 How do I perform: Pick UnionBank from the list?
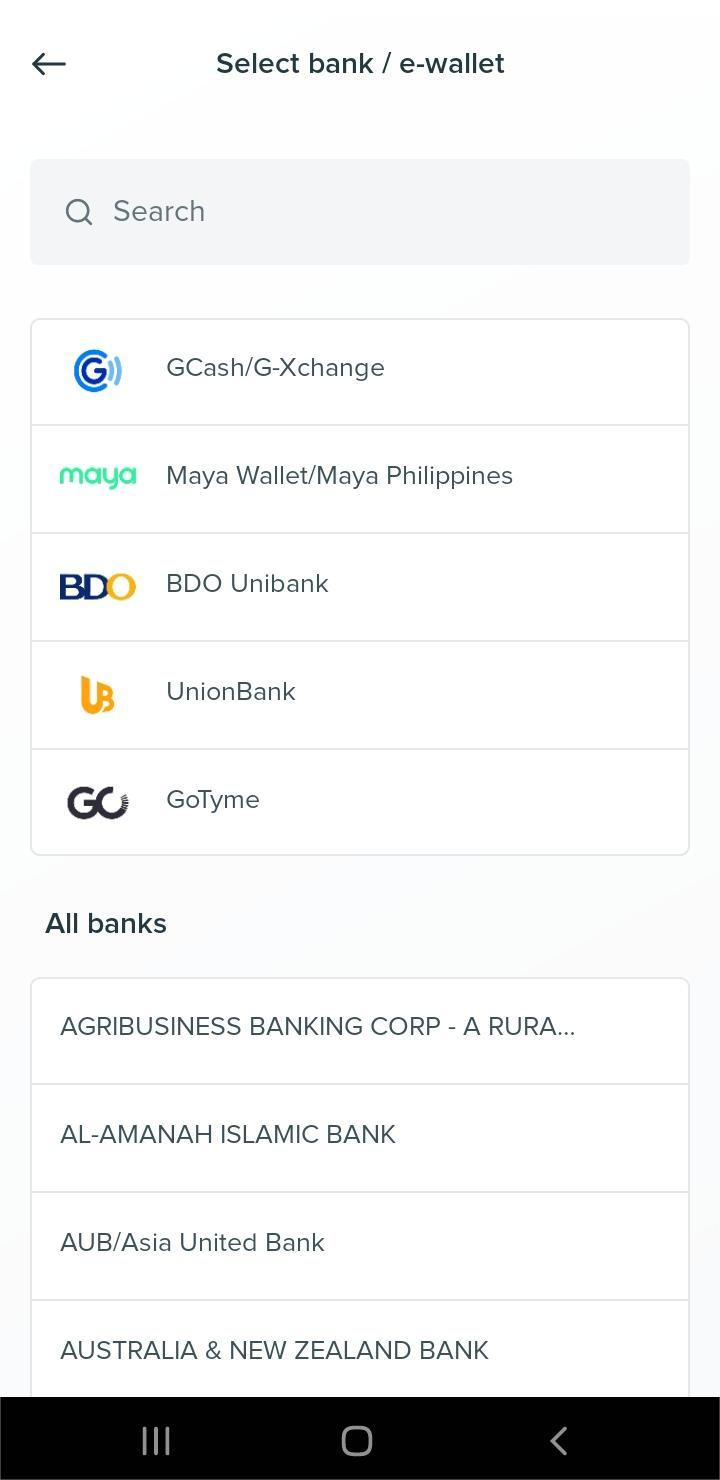click(360, 694)
